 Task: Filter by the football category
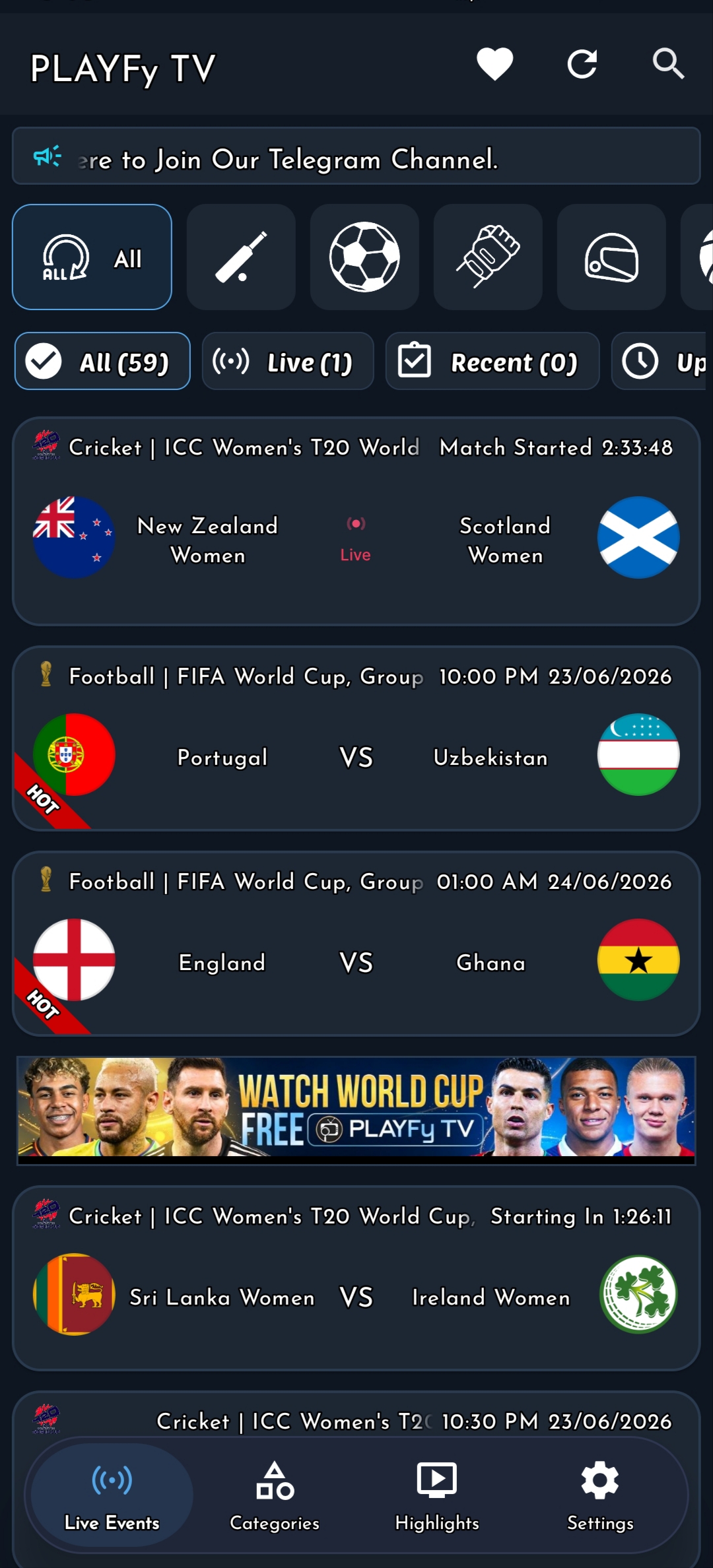pos(364,257)
